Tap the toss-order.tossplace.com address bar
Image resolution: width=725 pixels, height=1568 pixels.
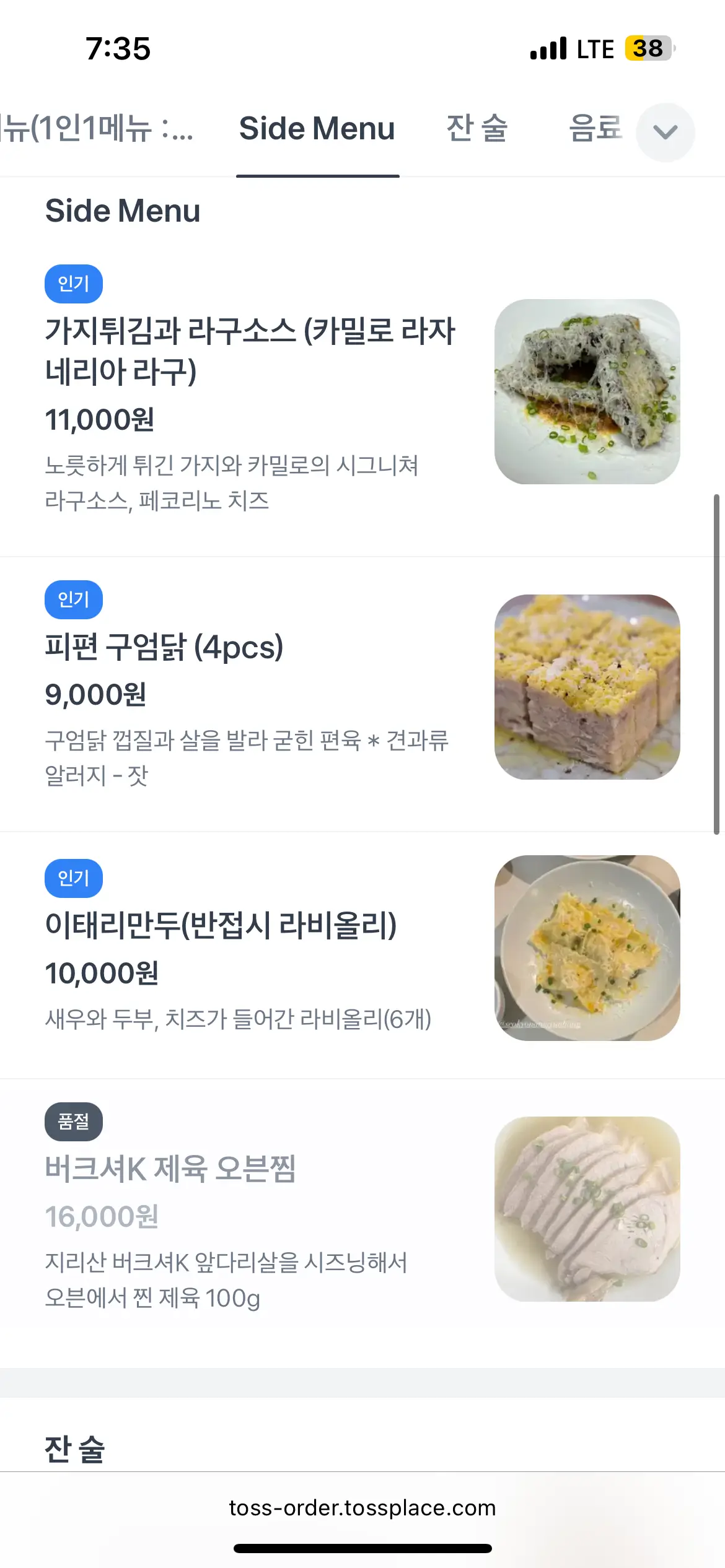tap(362, 1508)
